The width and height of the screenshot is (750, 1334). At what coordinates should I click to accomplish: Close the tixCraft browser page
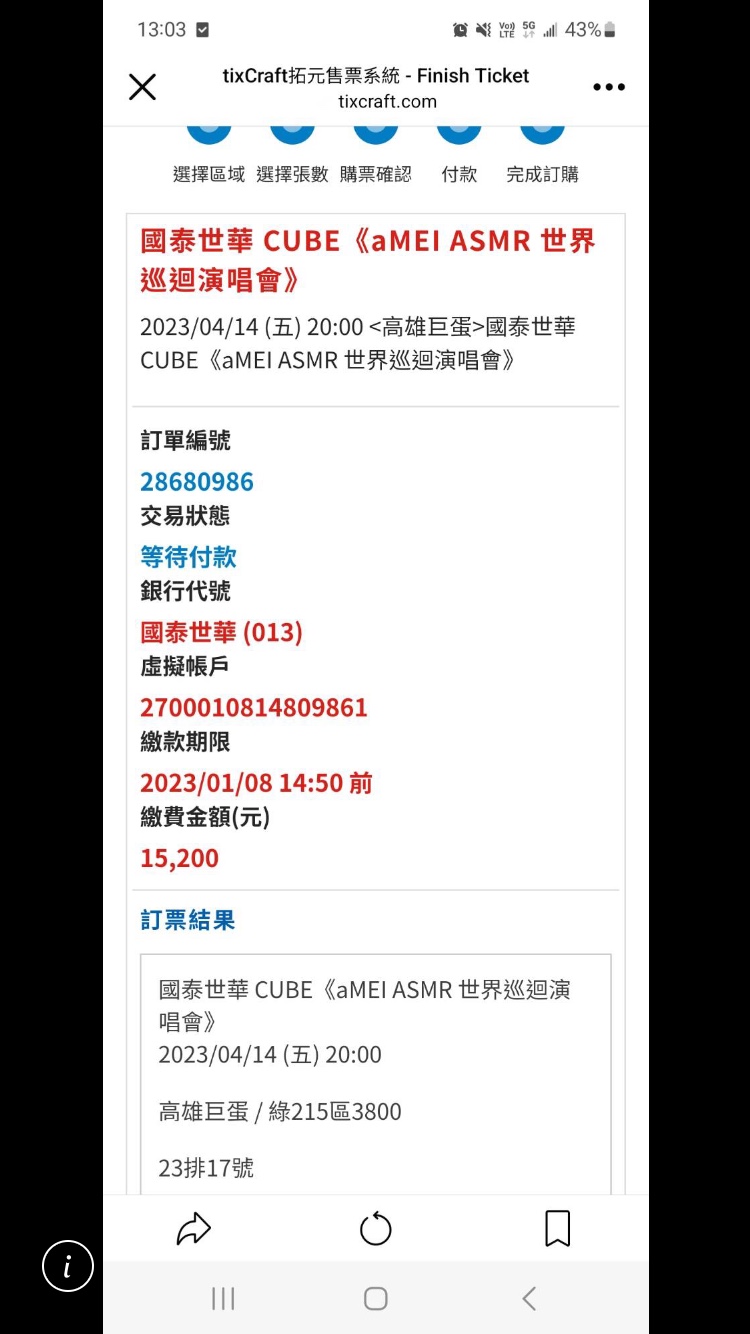(142, 87)
